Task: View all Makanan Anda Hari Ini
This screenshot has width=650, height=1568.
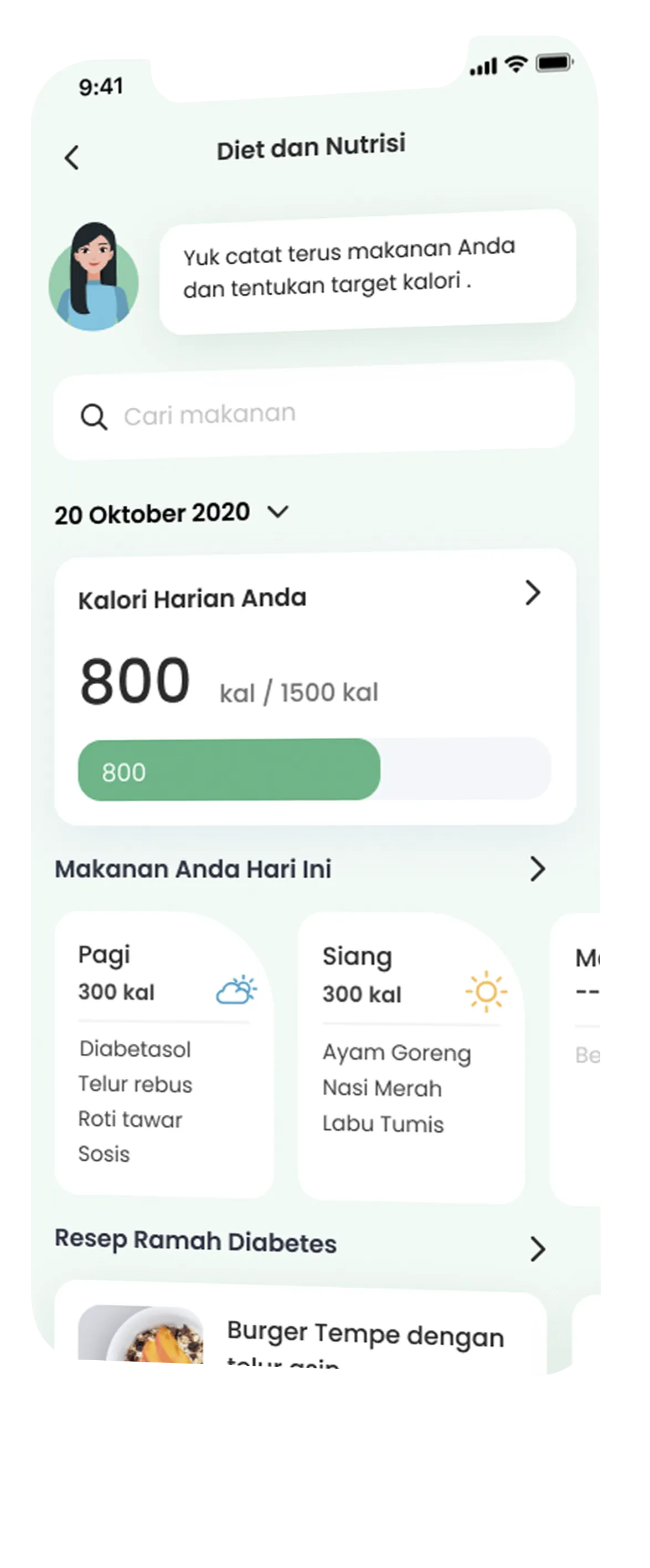Action: pyautogui.click(x=537, y=869)
